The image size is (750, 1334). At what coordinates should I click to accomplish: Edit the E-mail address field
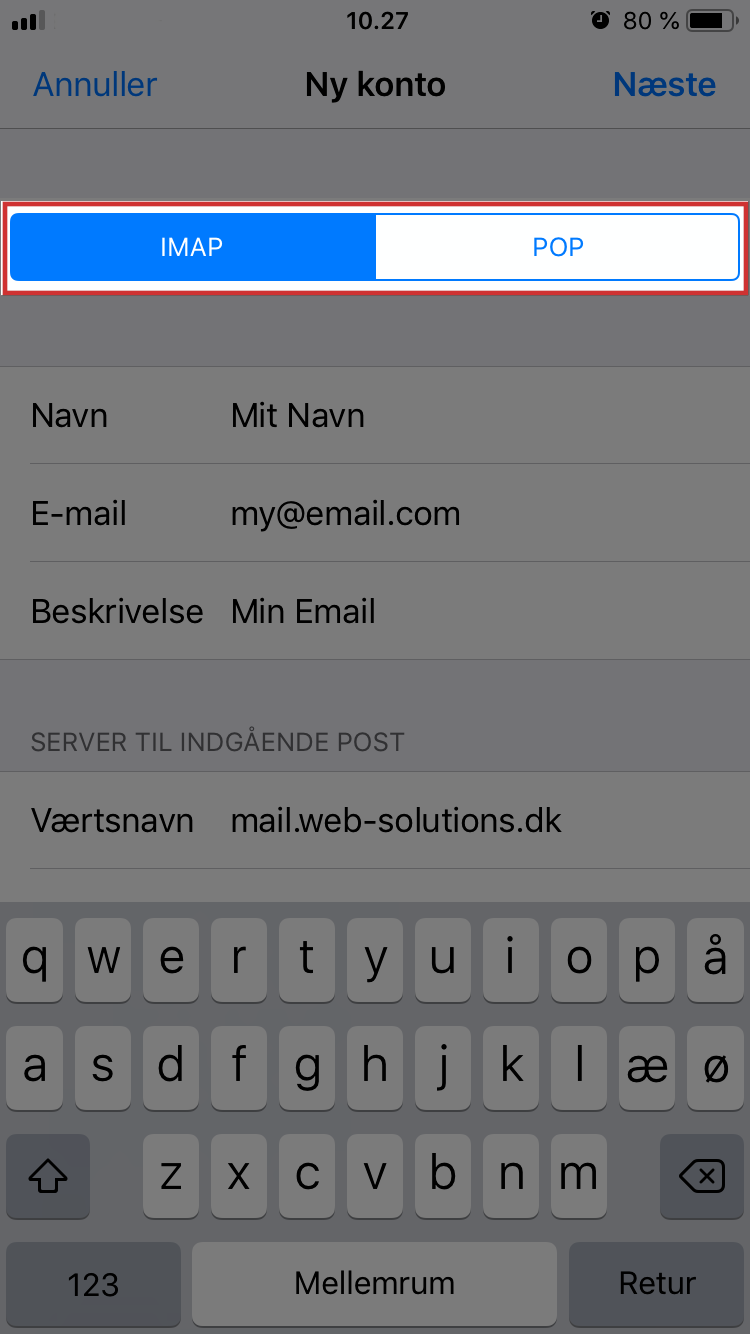(375, 513)
